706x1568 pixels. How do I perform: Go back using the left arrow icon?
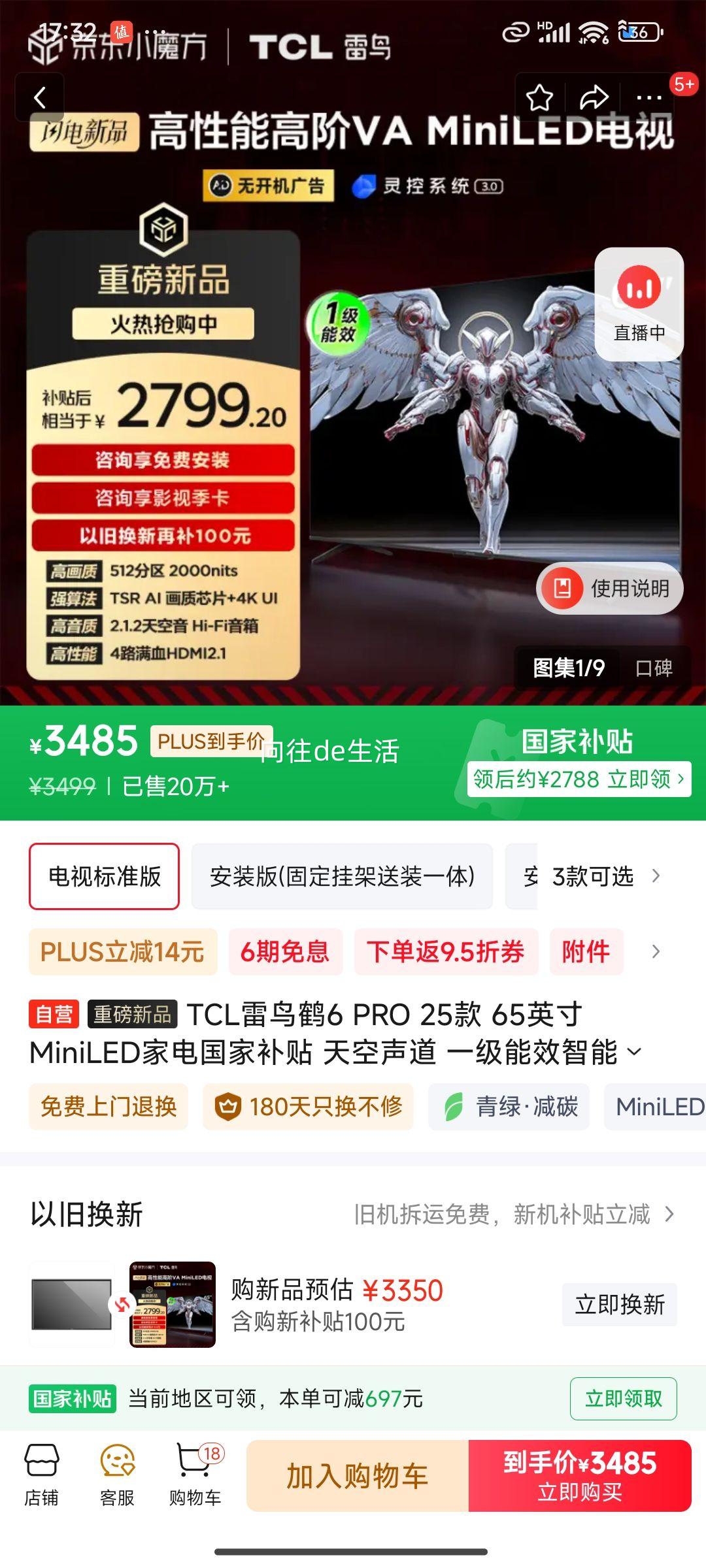[41, 97]
